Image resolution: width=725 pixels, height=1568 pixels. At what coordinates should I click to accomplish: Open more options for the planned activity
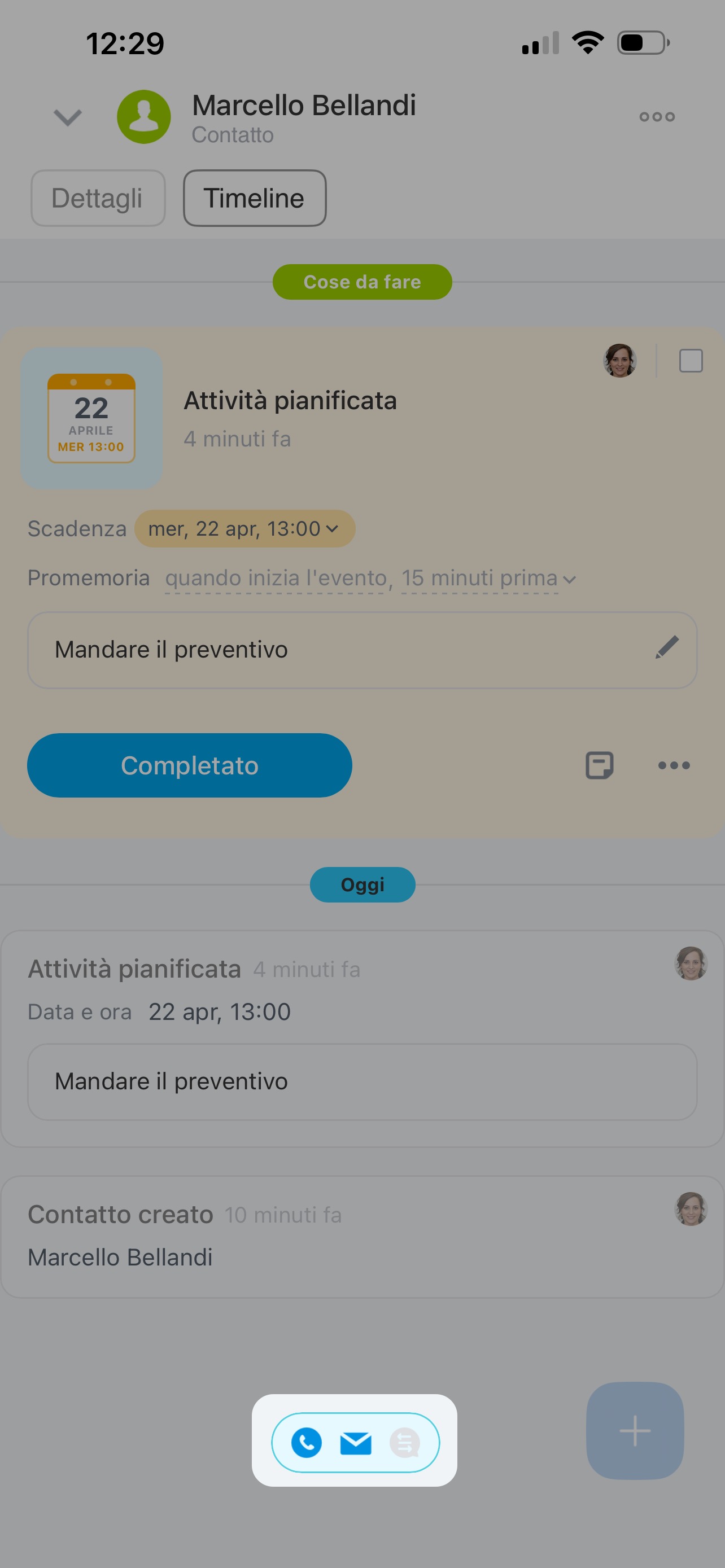[x=674, y=765]
